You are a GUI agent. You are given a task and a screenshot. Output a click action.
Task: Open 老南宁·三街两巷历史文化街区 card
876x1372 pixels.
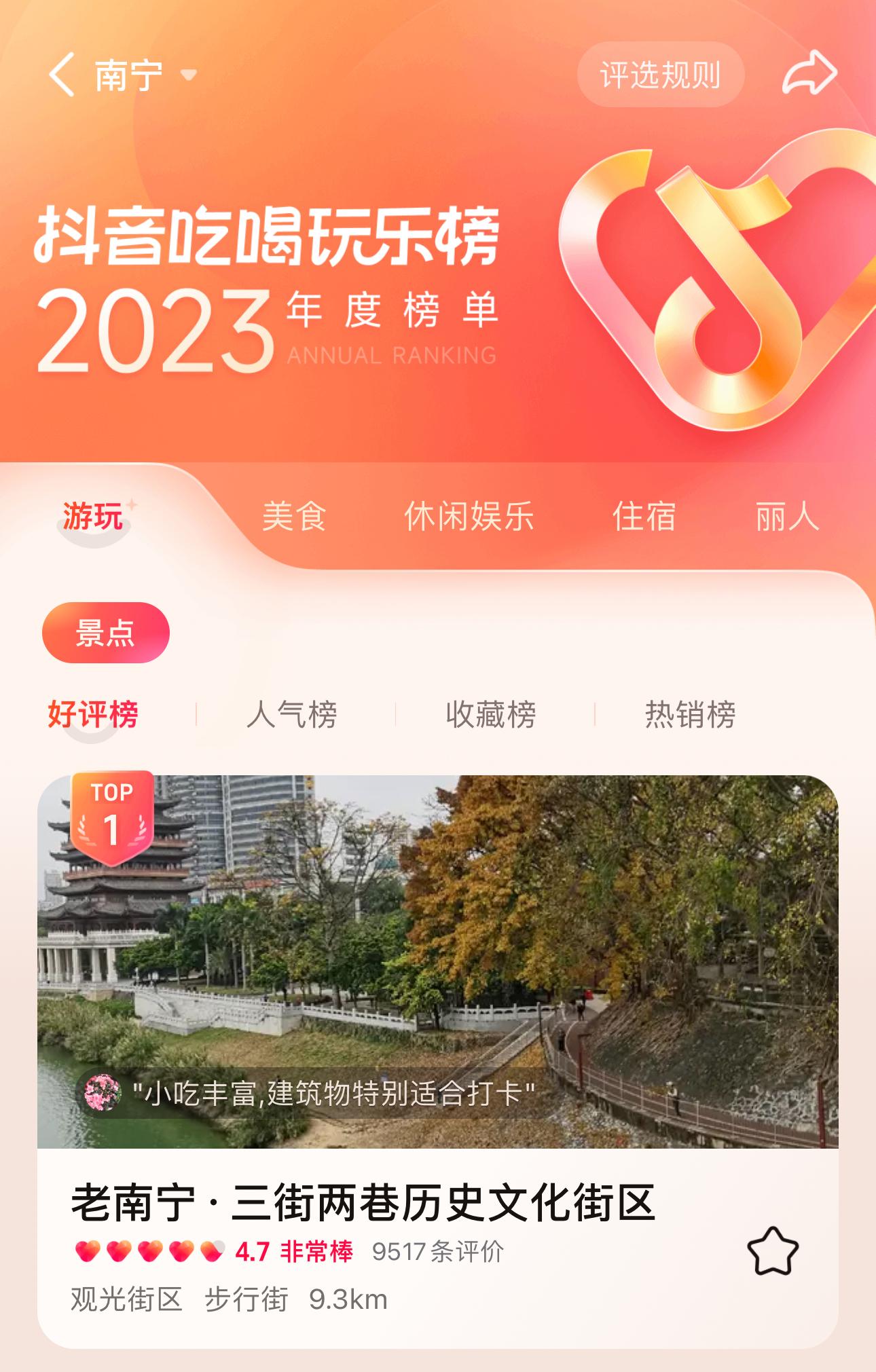(x=363, y=1202)
